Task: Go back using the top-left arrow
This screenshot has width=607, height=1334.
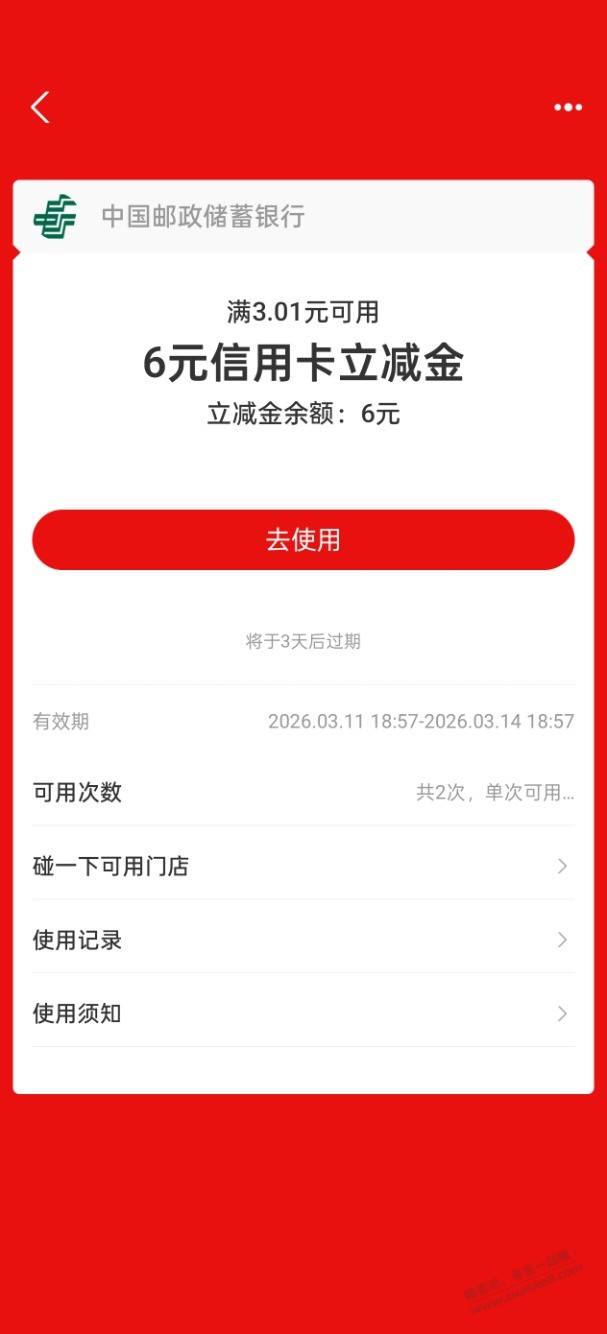Action: (x=40, y=107)
